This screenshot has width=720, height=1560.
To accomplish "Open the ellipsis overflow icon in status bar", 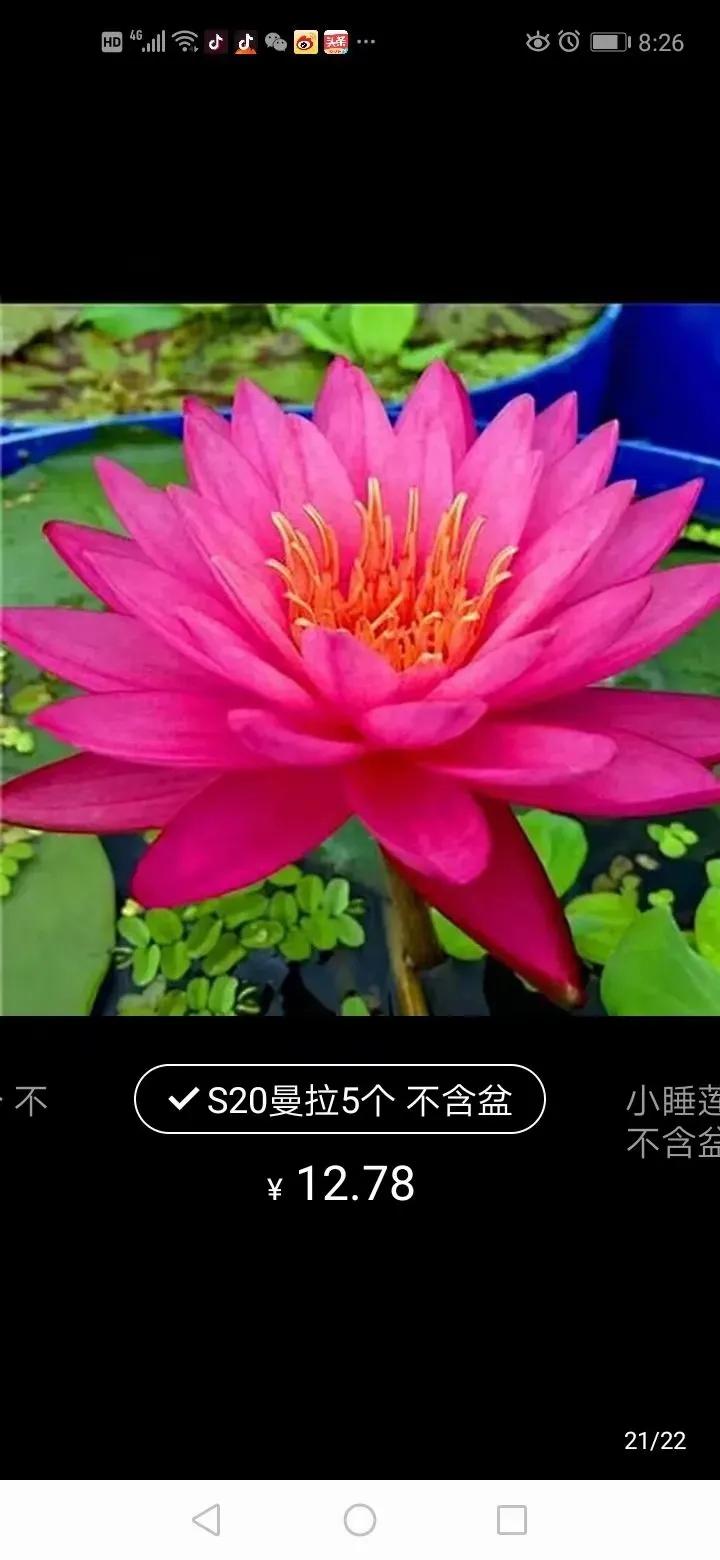I will click(365, 42).
